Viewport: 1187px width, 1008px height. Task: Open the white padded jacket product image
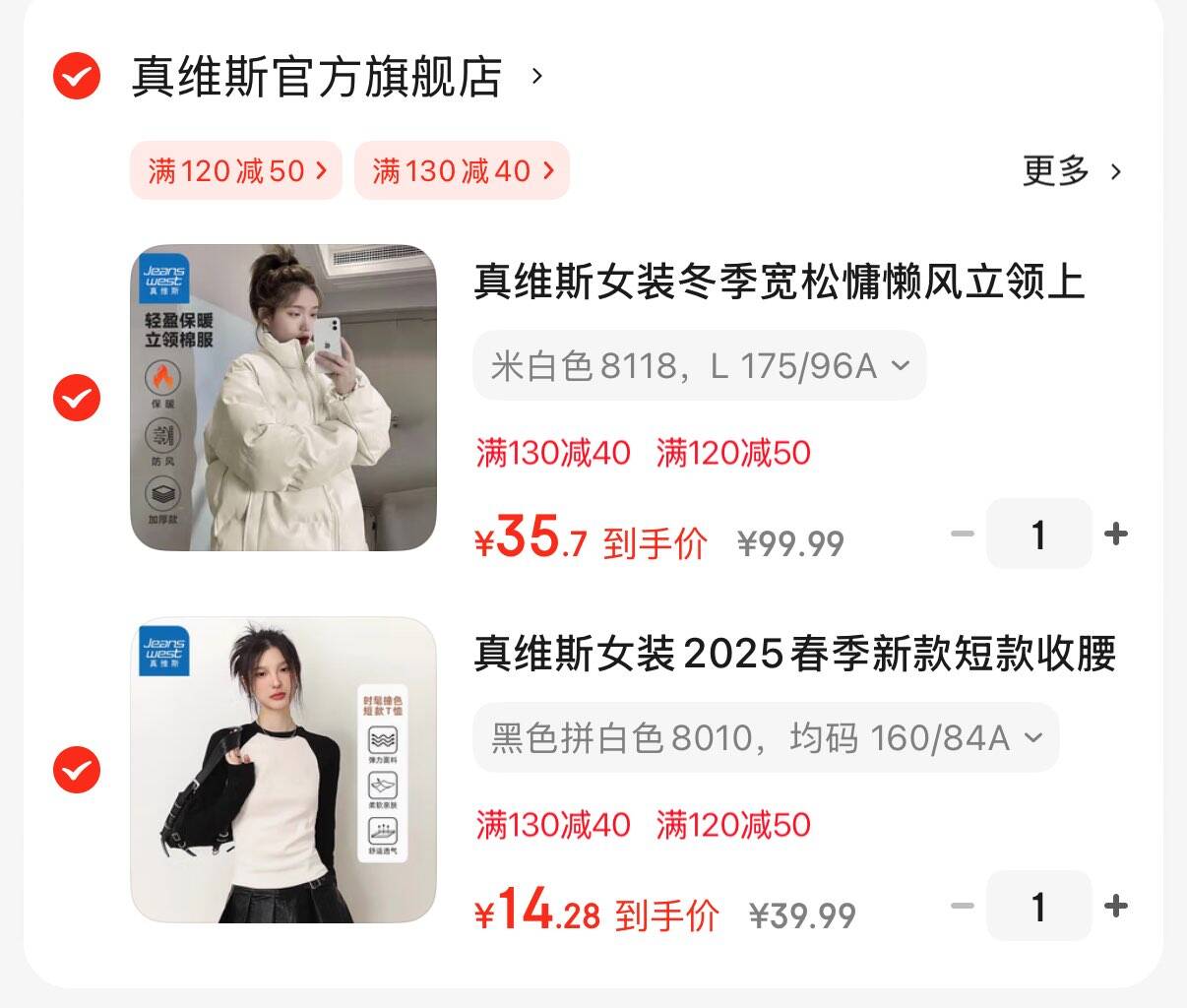tap(283, 398)
